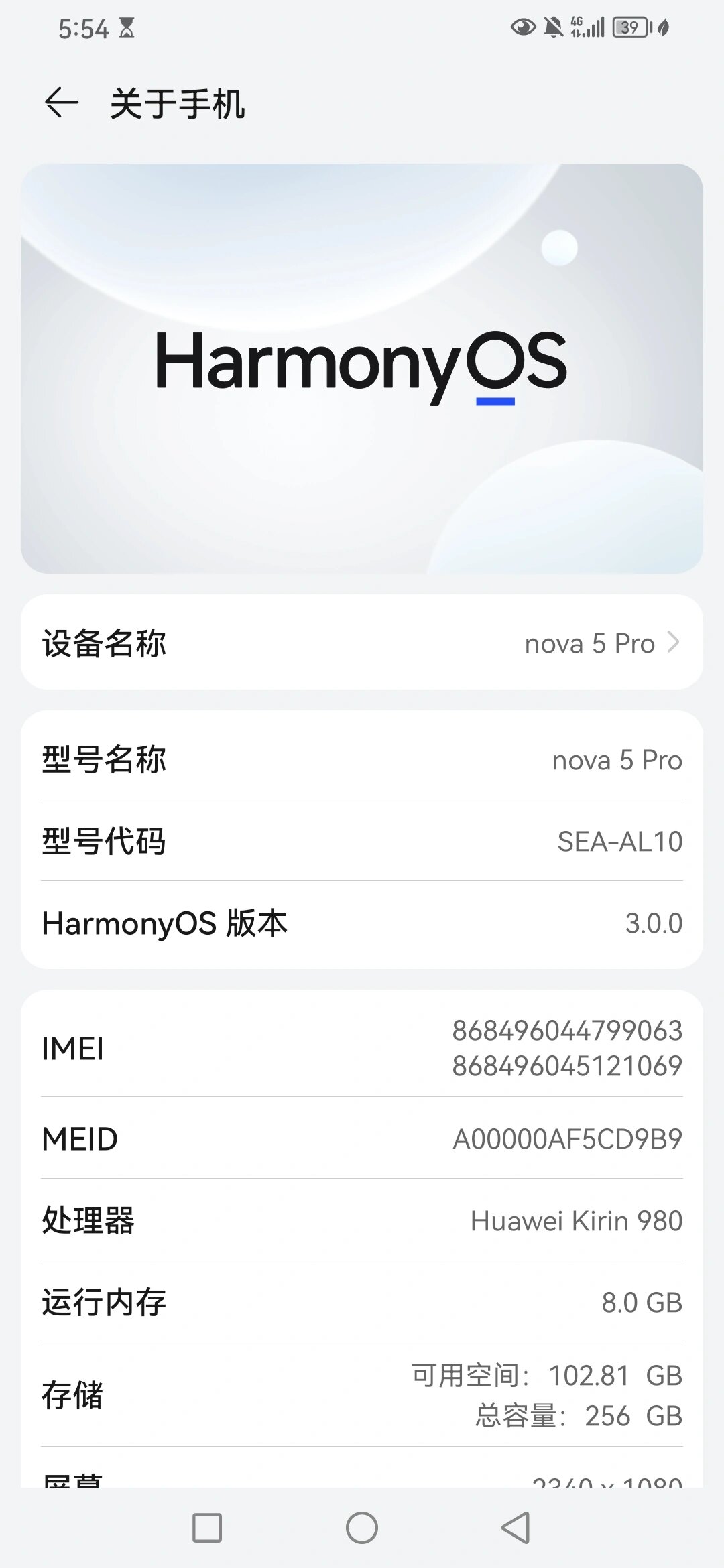Select the 型号代码 SEA-AL10 row

point(362,842)
